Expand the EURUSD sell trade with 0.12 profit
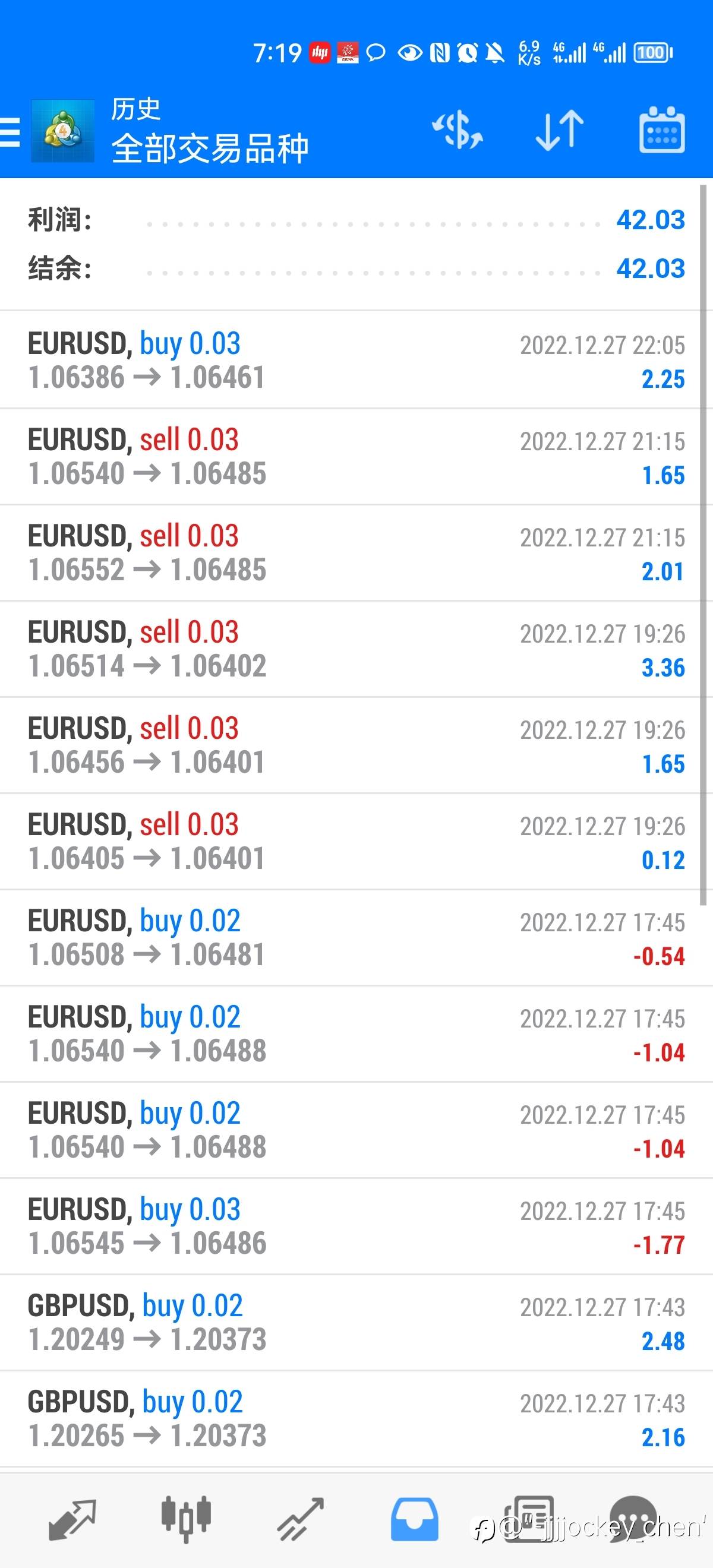 click(x=356, y=840)
